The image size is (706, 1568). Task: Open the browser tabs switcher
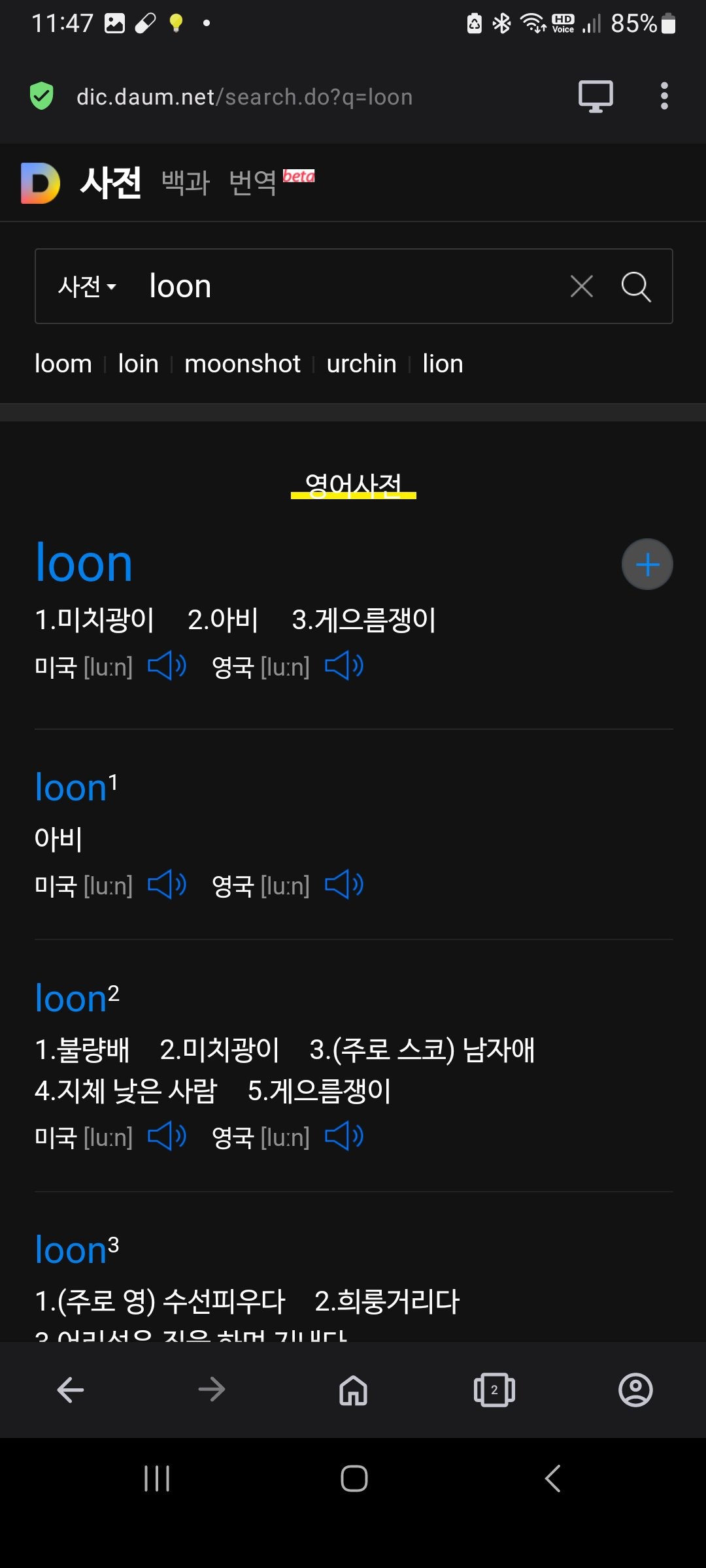pyautogui.click(x=494, y=1390)
